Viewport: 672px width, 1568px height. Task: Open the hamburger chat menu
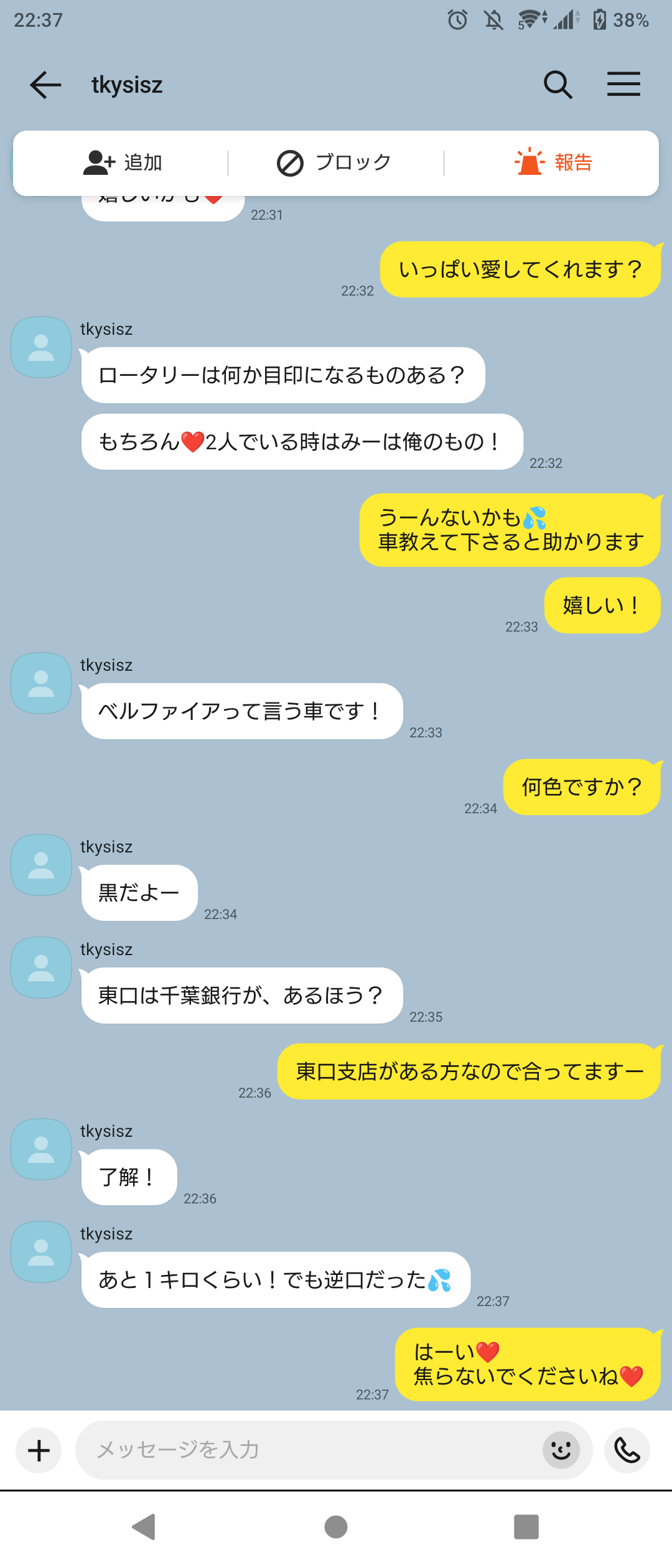pos(623,85)
